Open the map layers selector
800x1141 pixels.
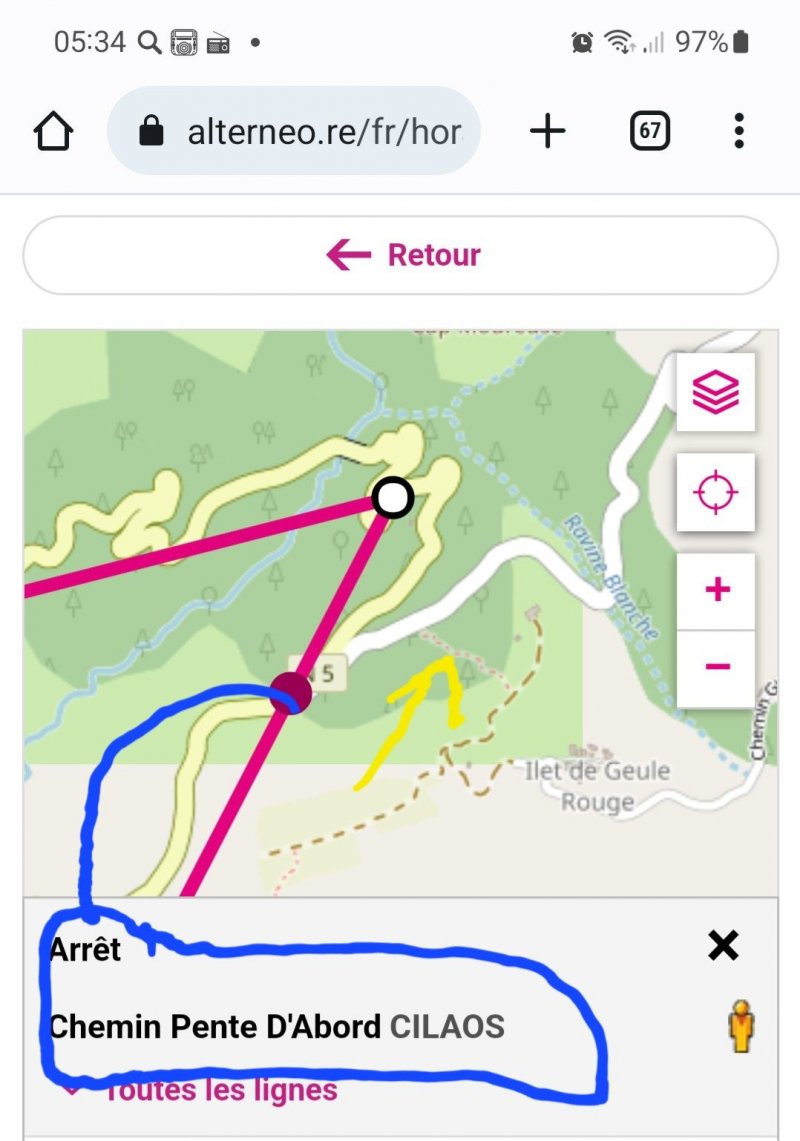(716, 392)
